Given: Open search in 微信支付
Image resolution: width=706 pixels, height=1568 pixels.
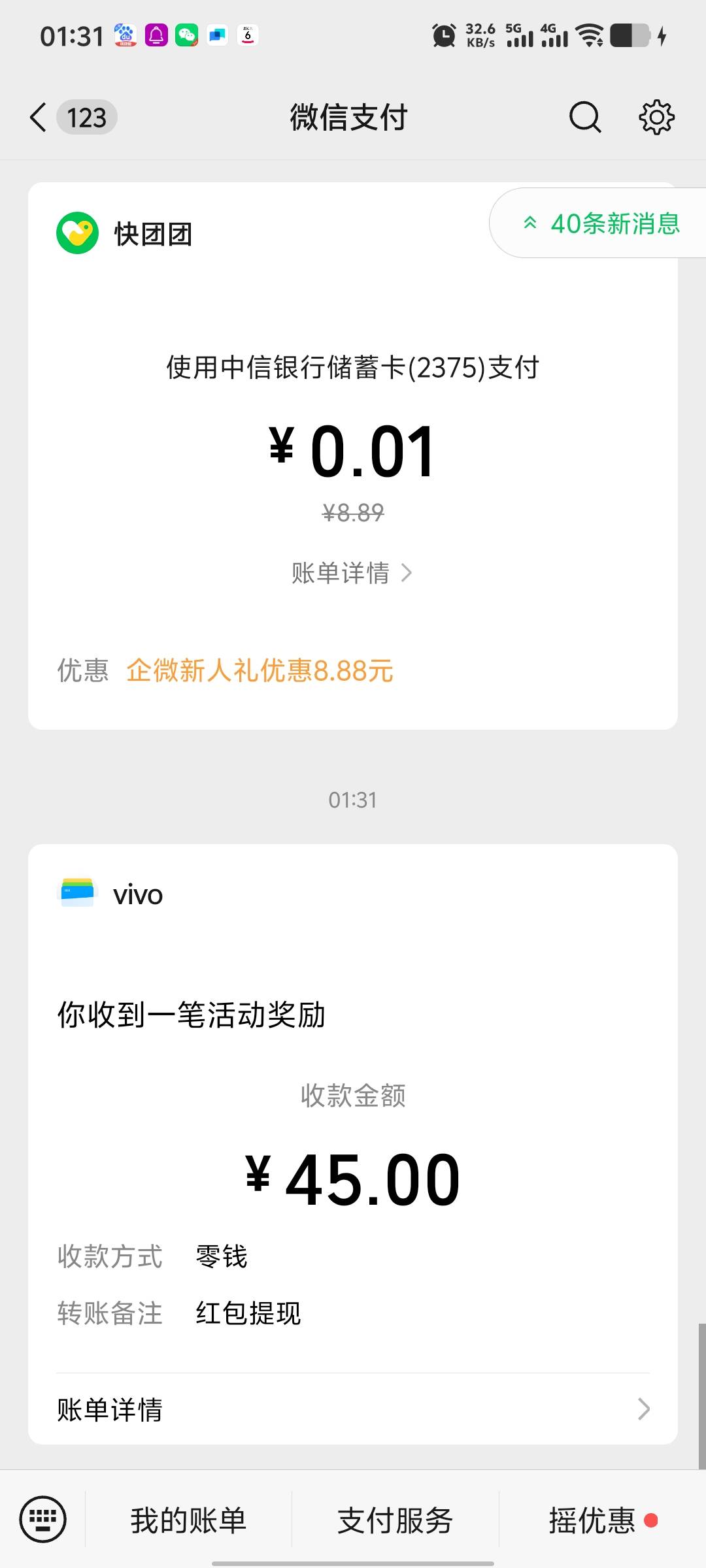Looking at the screenshot, I should 584,118.
